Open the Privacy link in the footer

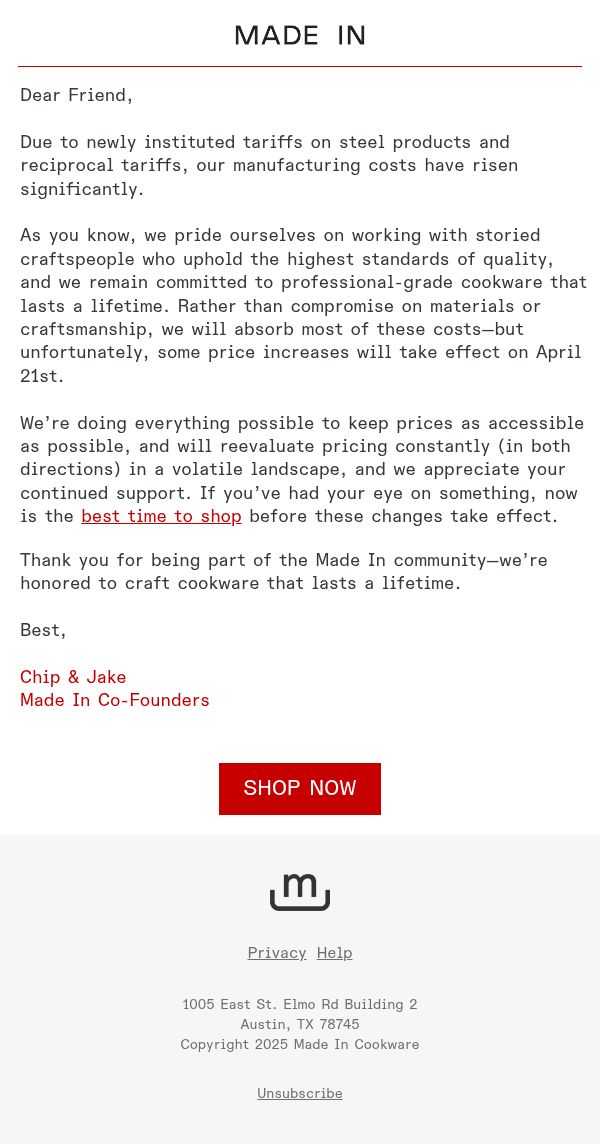pyautogui.click(x=277, y=953)
